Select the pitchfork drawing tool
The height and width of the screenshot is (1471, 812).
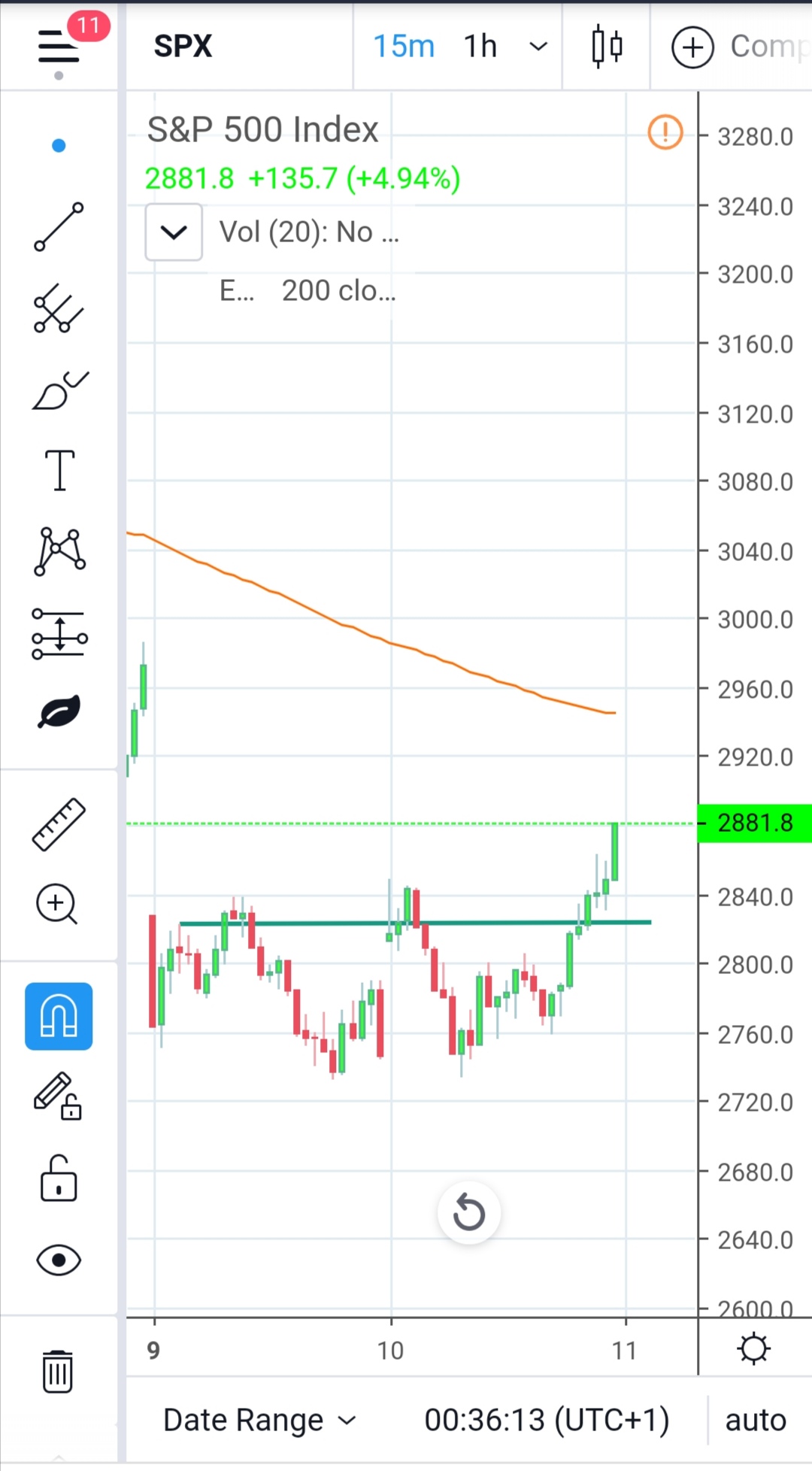(x=59, y=308)
